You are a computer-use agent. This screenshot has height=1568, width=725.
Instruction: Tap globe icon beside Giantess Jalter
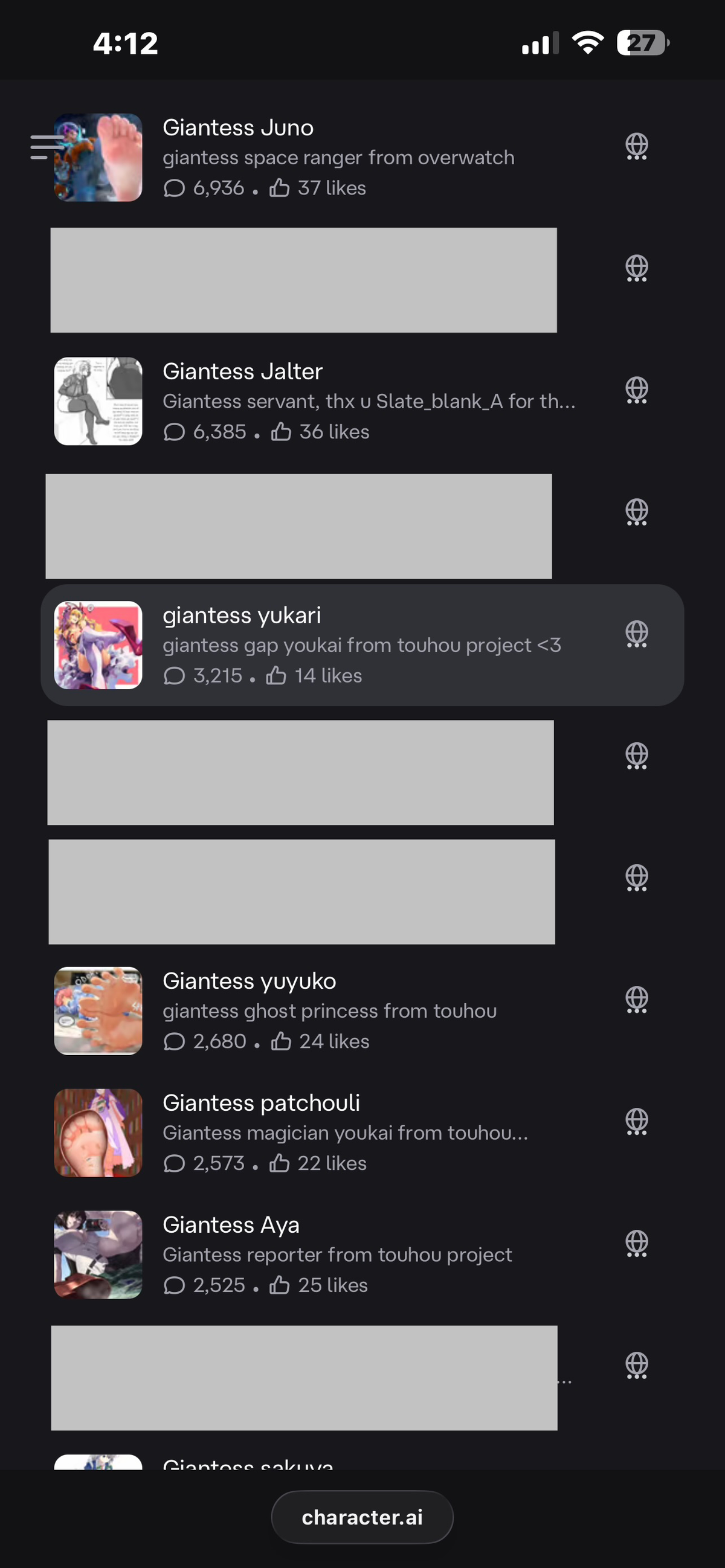636,390
